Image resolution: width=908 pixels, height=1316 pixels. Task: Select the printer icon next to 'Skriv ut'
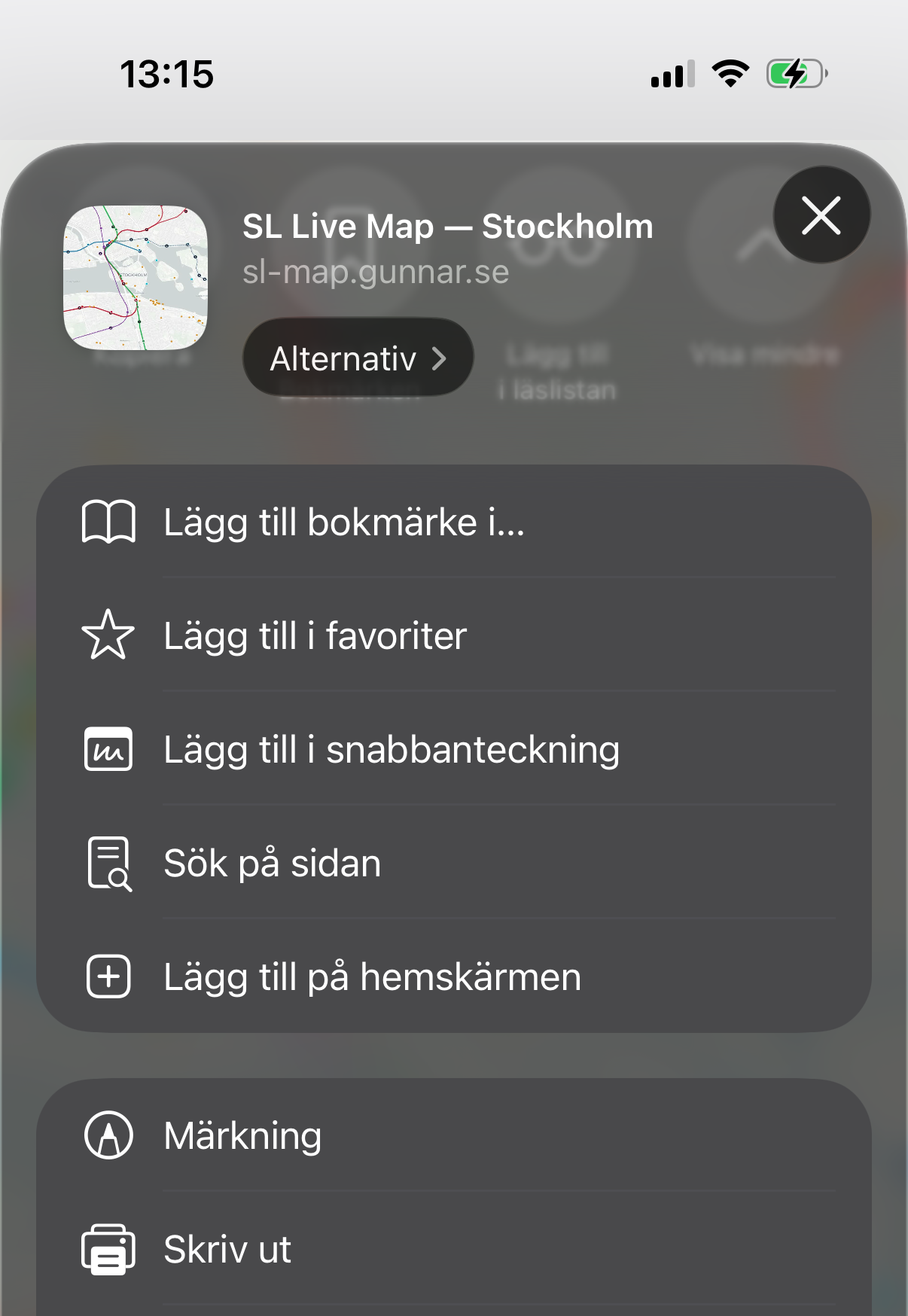[108, 1249]
